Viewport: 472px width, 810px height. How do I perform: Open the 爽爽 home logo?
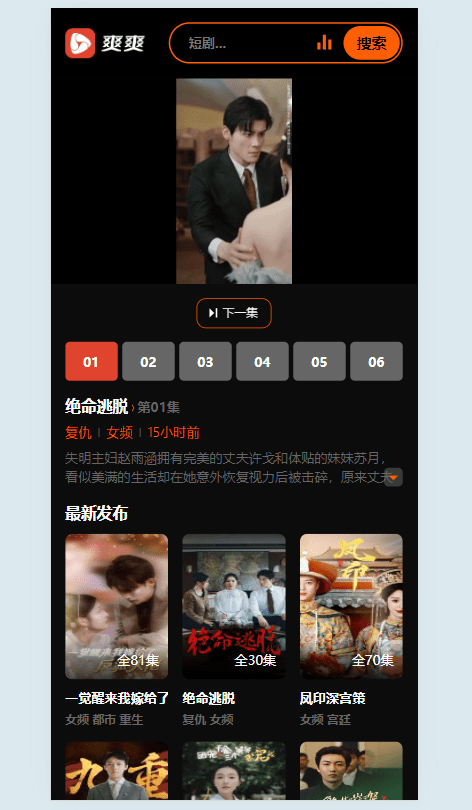105,43
